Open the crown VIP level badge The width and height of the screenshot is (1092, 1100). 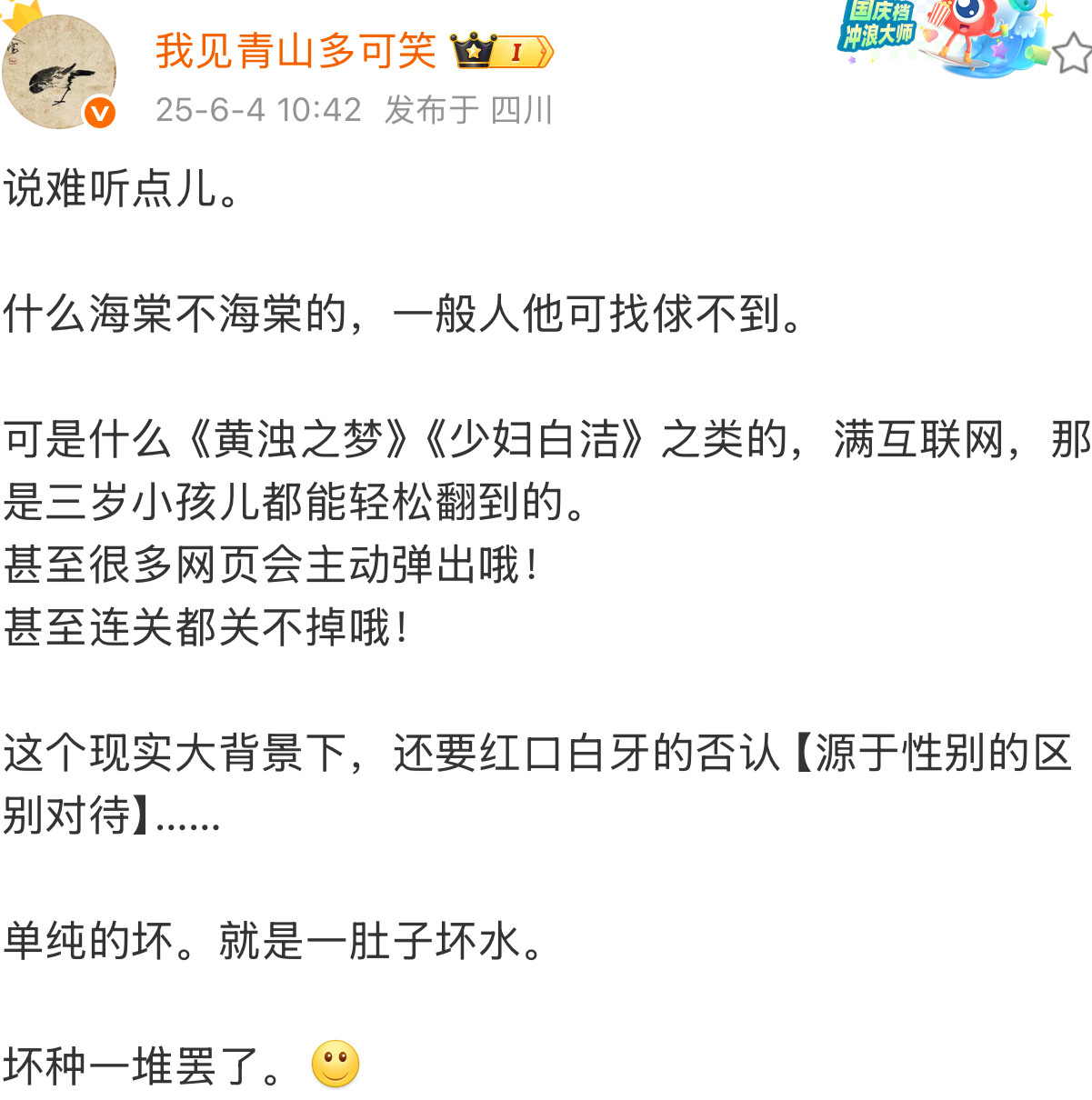[502, 52]
